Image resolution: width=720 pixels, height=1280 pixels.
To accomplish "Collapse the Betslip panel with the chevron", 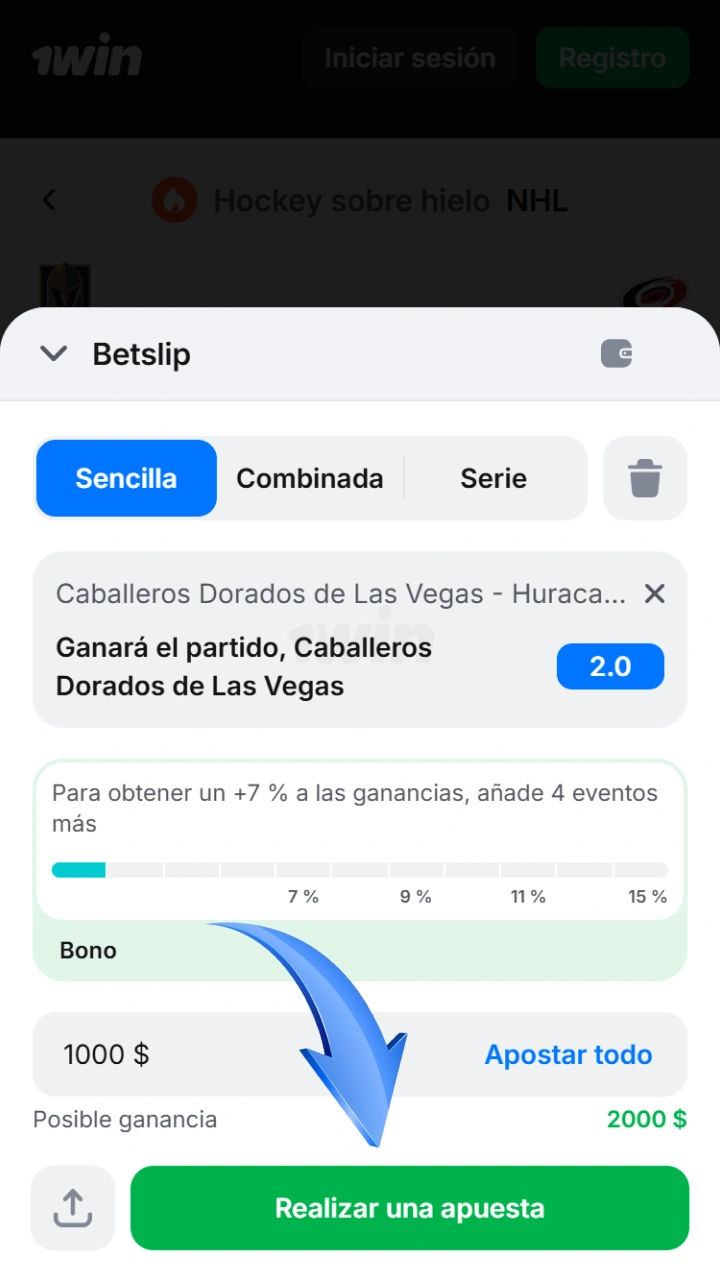I will pos(53,353).
